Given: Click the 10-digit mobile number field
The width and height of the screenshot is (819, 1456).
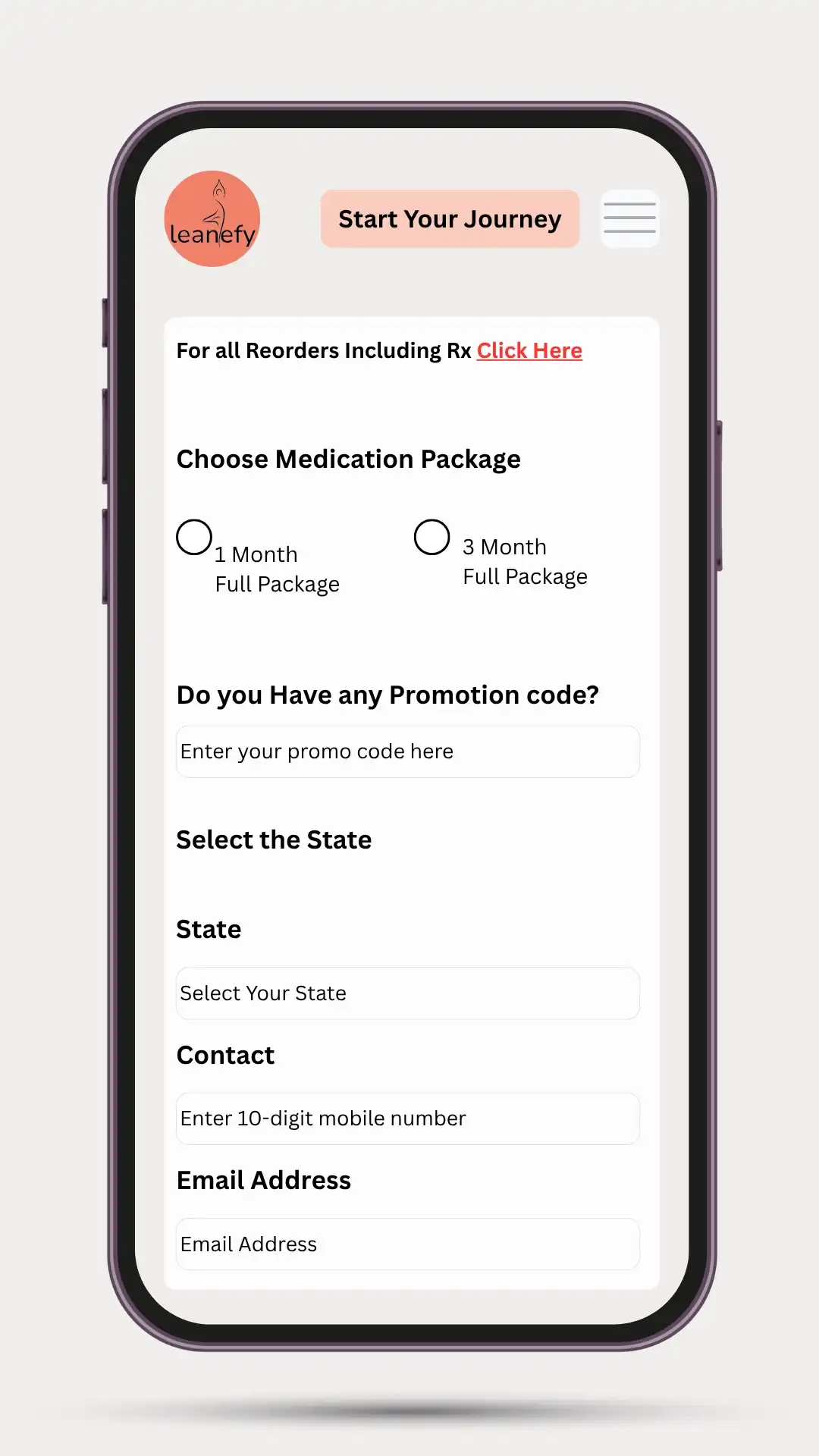Looking at the screenshot, I should pyautogui.click(x=407, y=1118).
